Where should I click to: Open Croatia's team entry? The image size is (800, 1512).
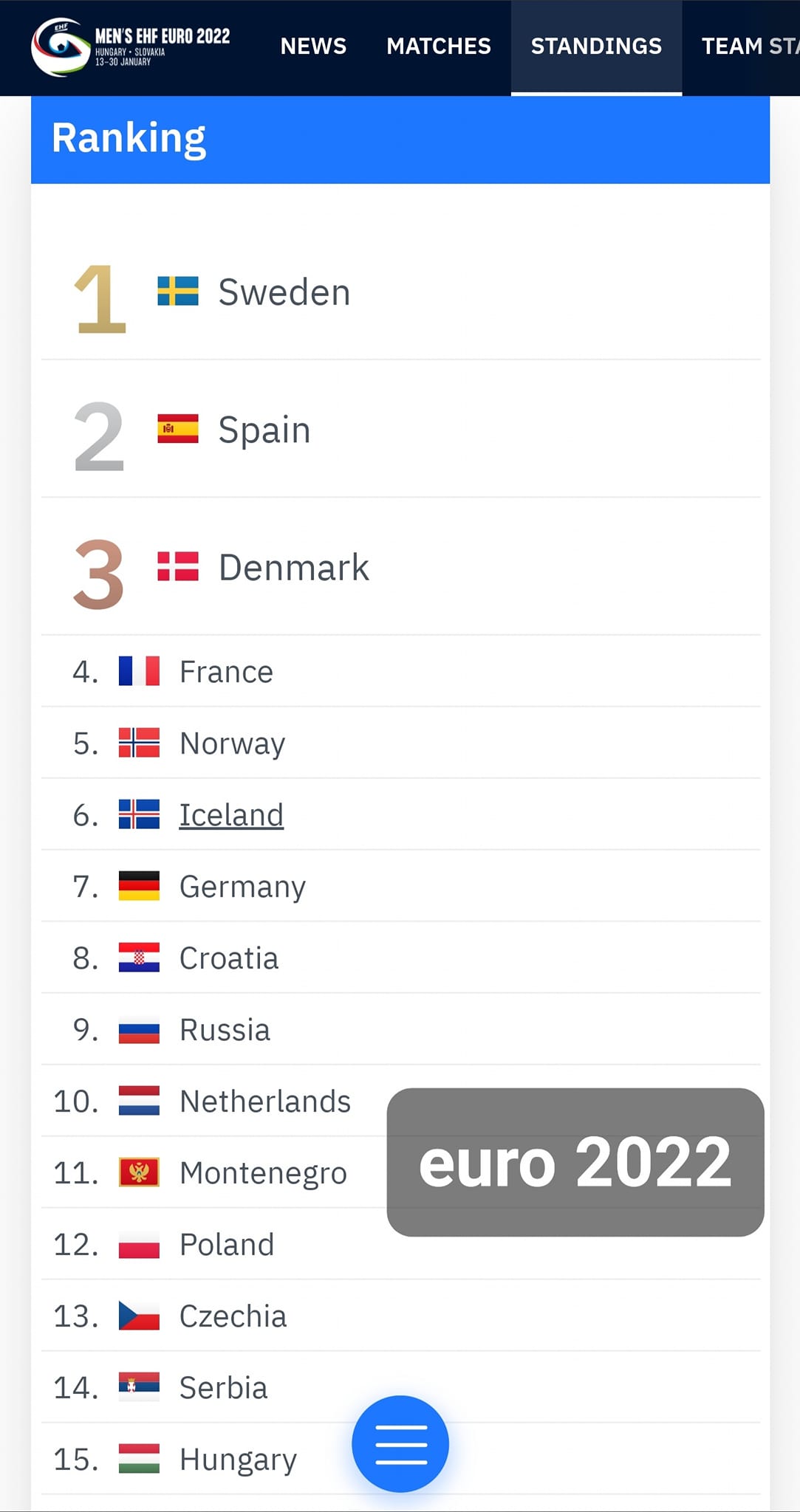229,958
